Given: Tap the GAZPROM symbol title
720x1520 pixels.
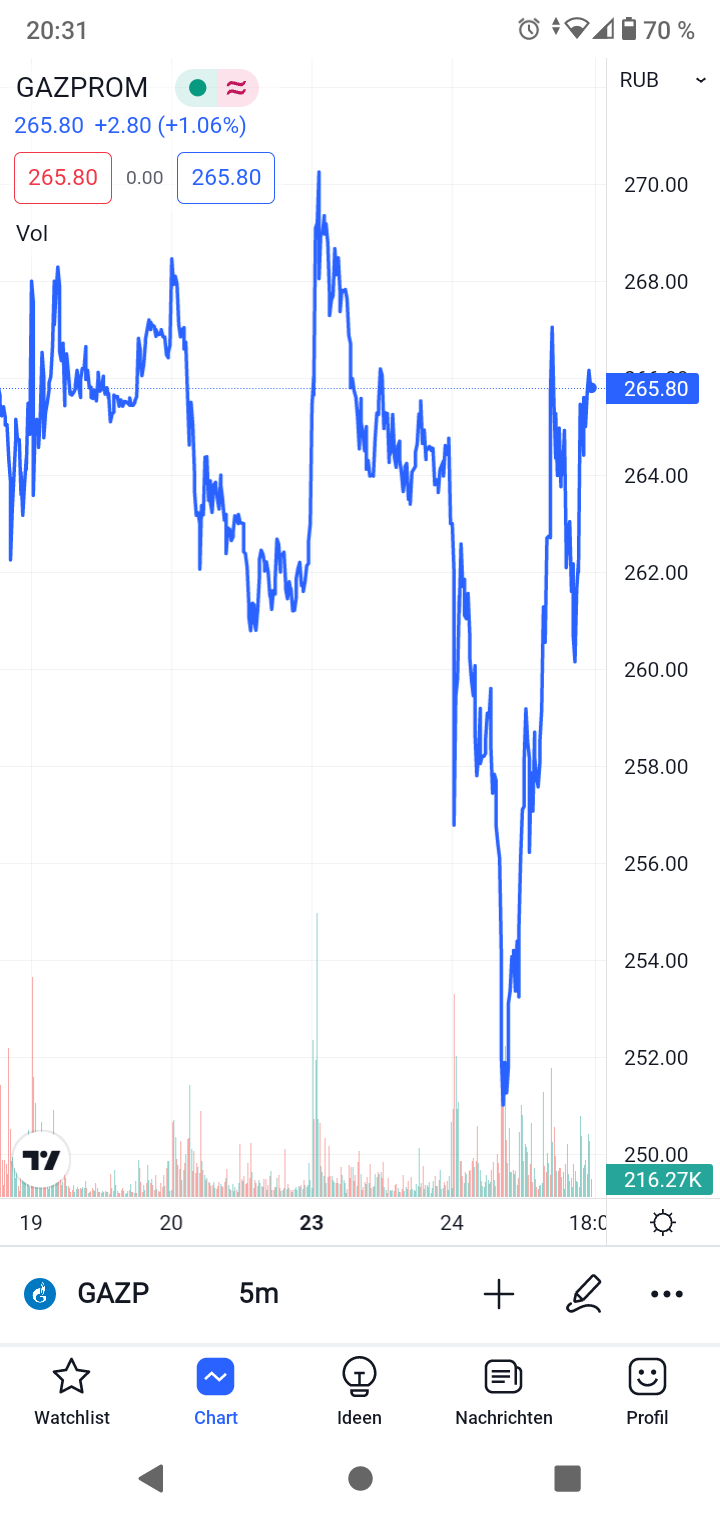Looking at the screenshot, I should point(82,88).
